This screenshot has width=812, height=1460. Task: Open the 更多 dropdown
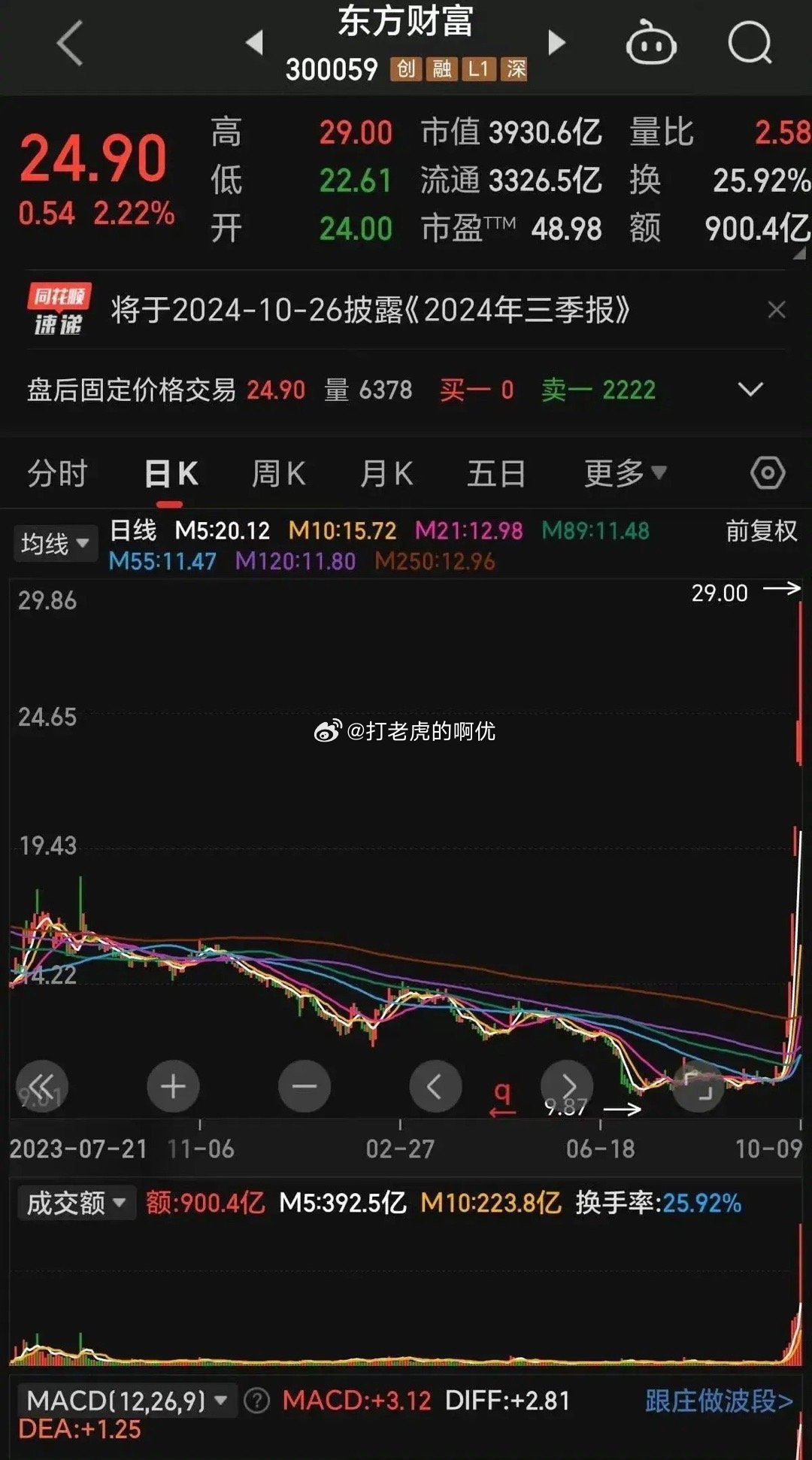[626, 474]
